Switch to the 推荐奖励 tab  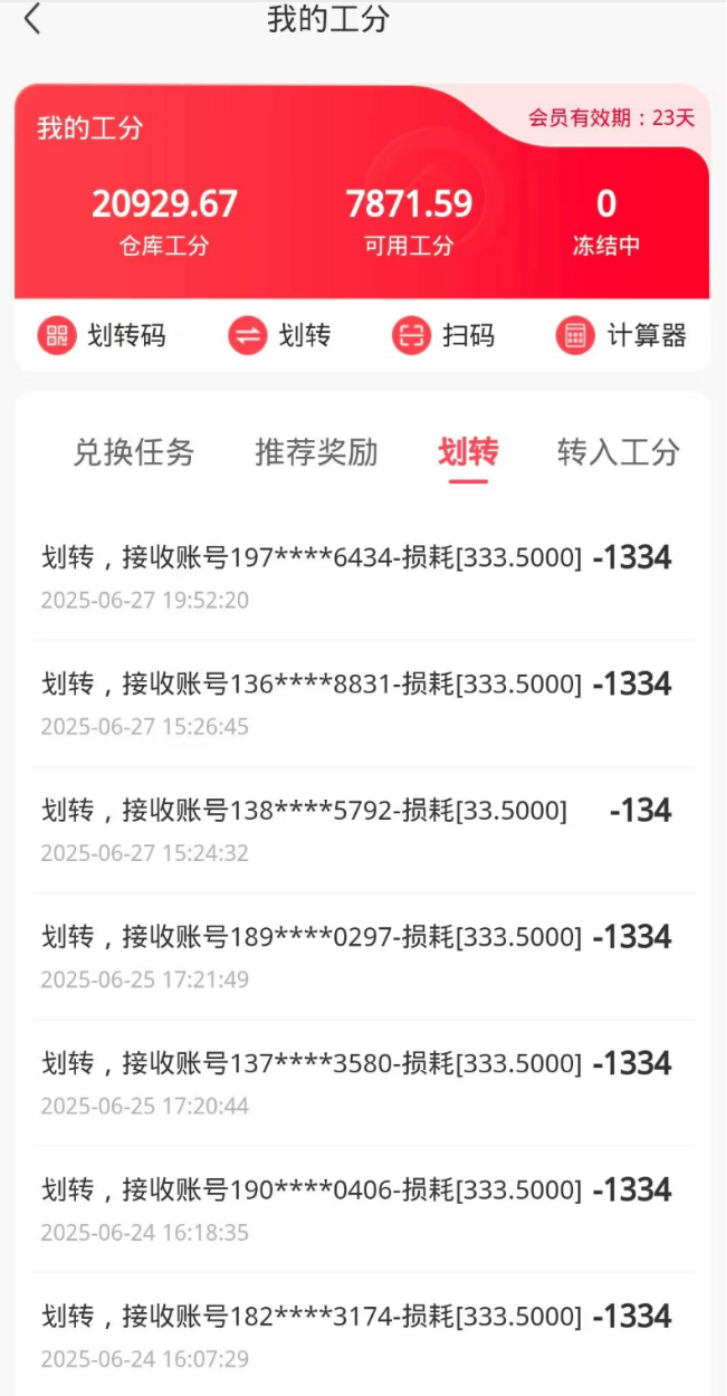click(x=316, y=453)
